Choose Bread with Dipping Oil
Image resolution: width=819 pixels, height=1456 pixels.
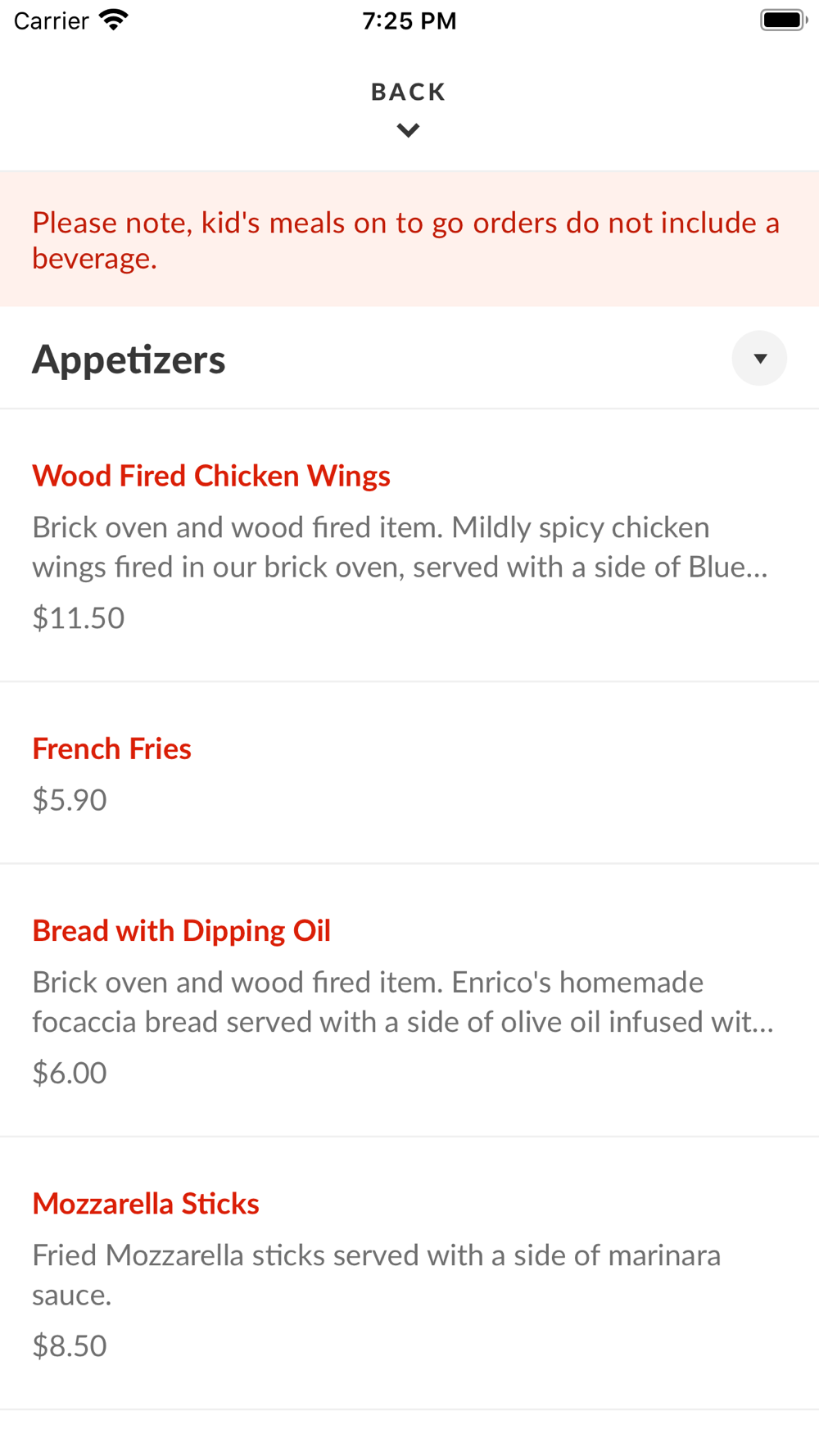click(182, 931)
